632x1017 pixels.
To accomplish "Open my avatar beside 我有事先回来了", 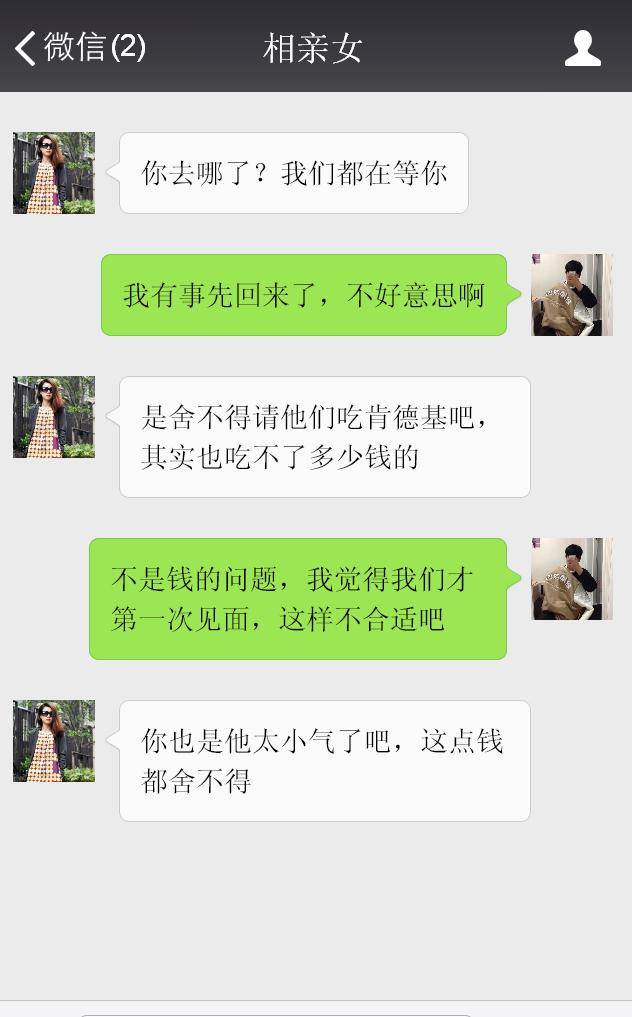I will [x=572, y=295].
